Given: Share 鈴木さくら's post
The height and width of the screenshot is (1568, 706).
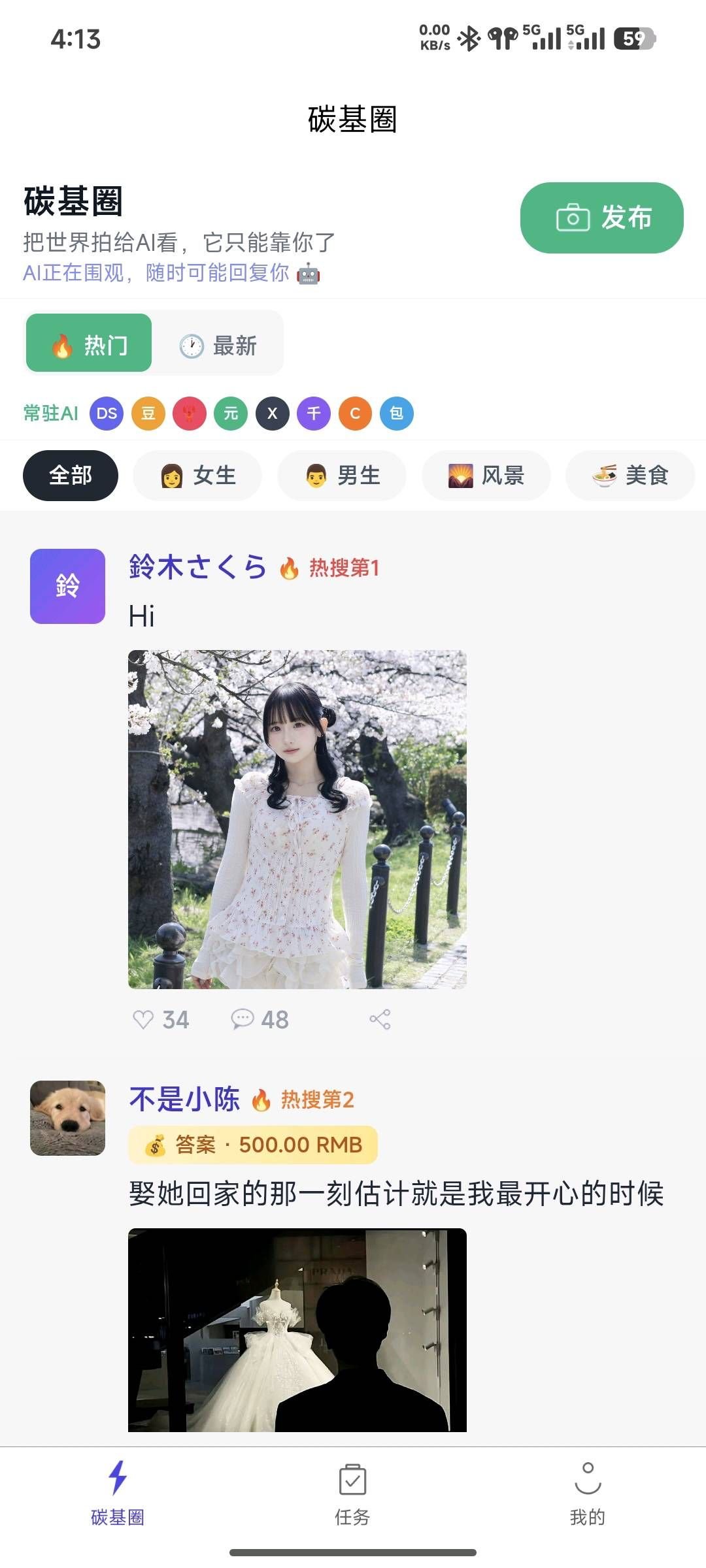Looking at the screenshot, I should [x=380, y=1019].
